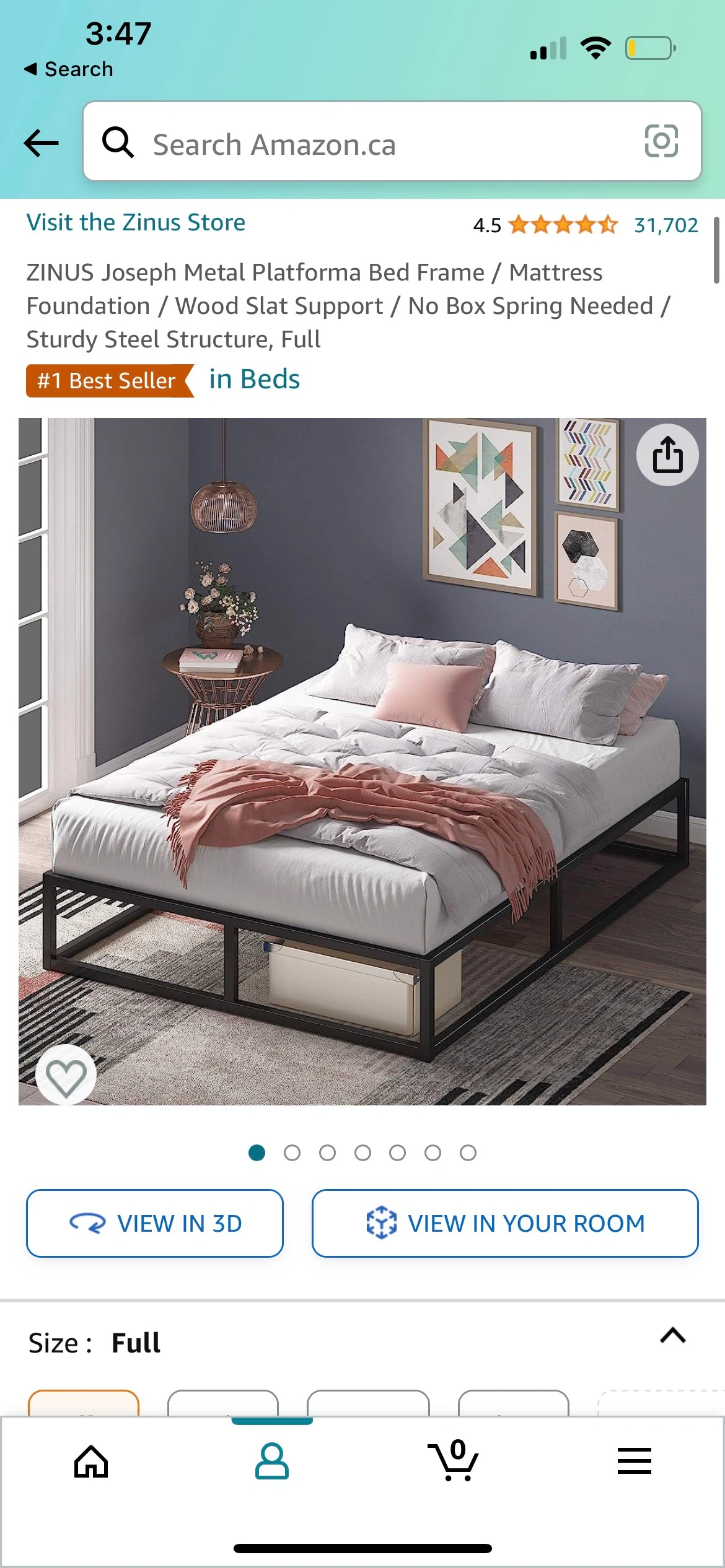The height and width of the screenshot is (1568, 725).
Task: Open the shopping cart tab
Action: pyautogui.click(x=453, y=1461)
